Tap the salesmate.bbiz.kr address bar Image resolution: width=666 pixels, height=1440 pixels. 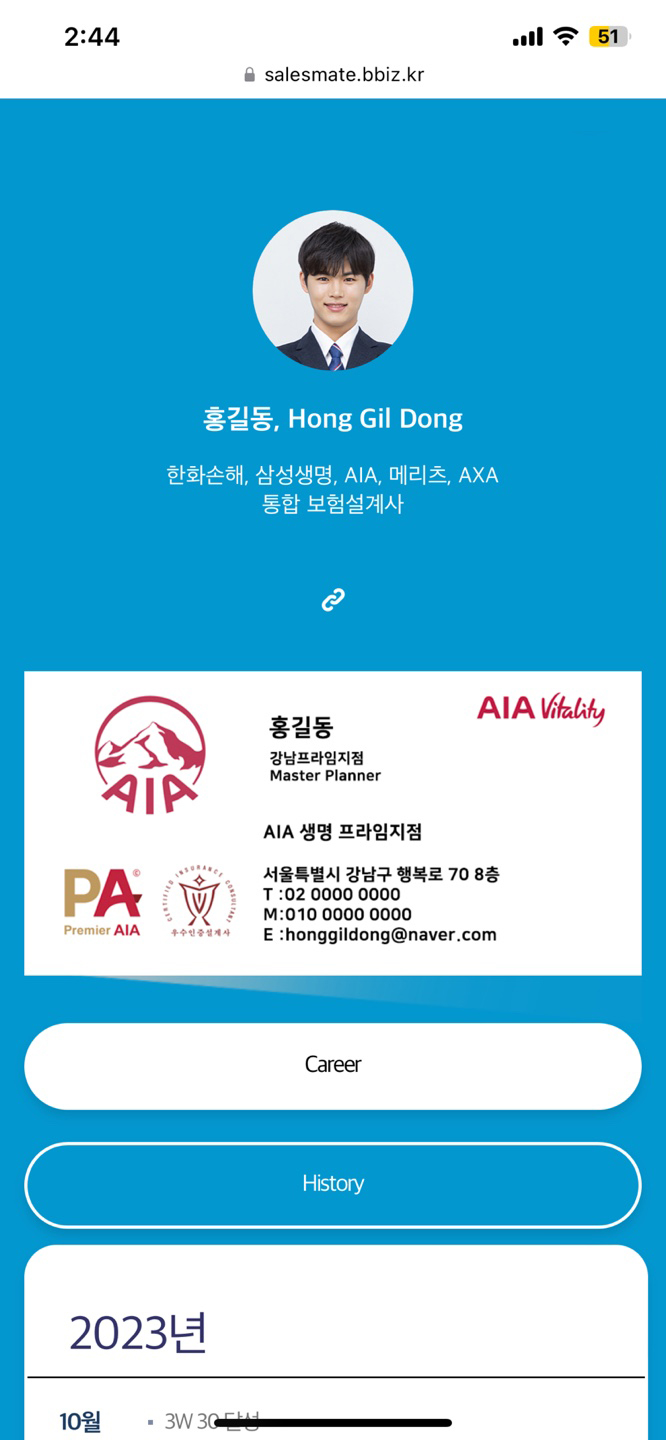point(334,75)
